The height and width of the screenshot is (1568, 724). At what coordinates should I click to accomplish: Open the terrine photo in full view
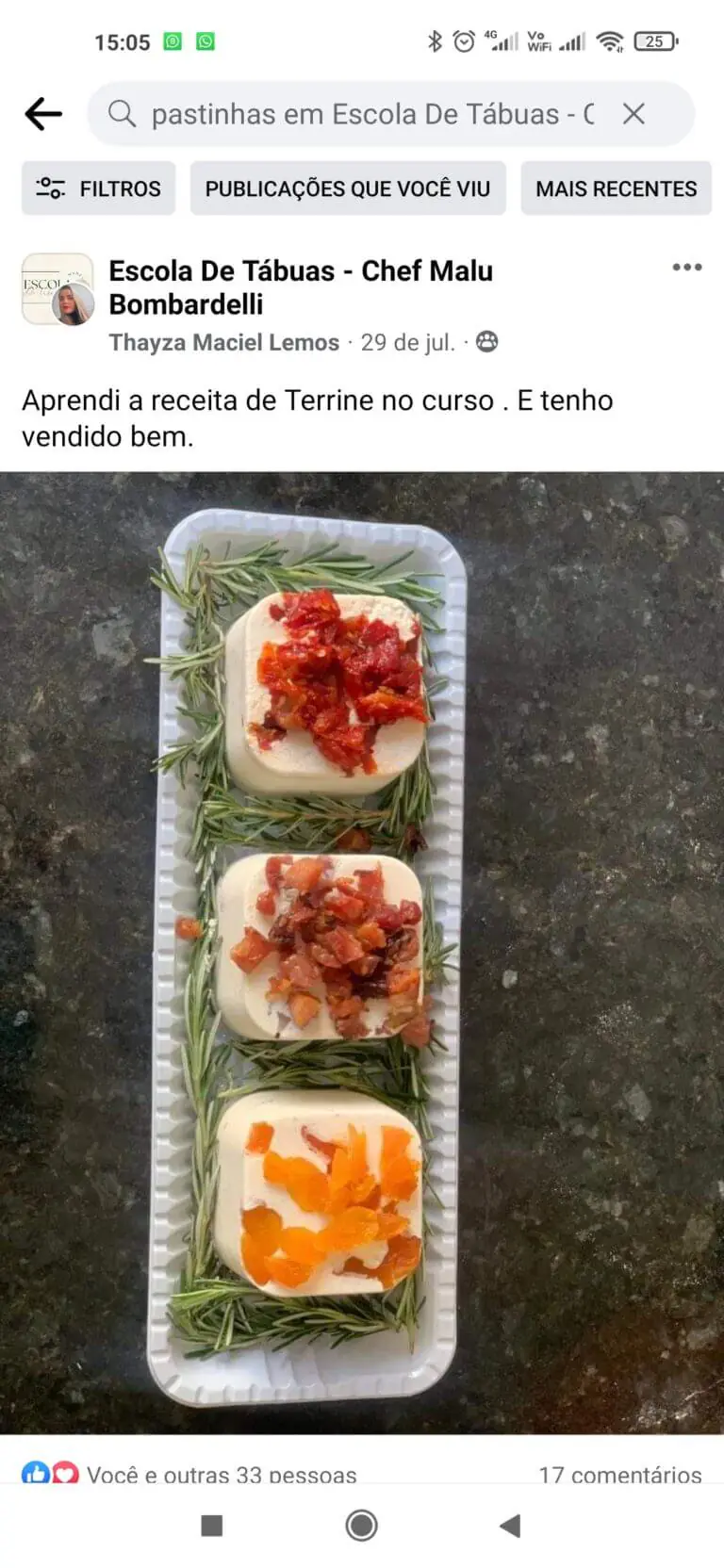coord(362,952)
